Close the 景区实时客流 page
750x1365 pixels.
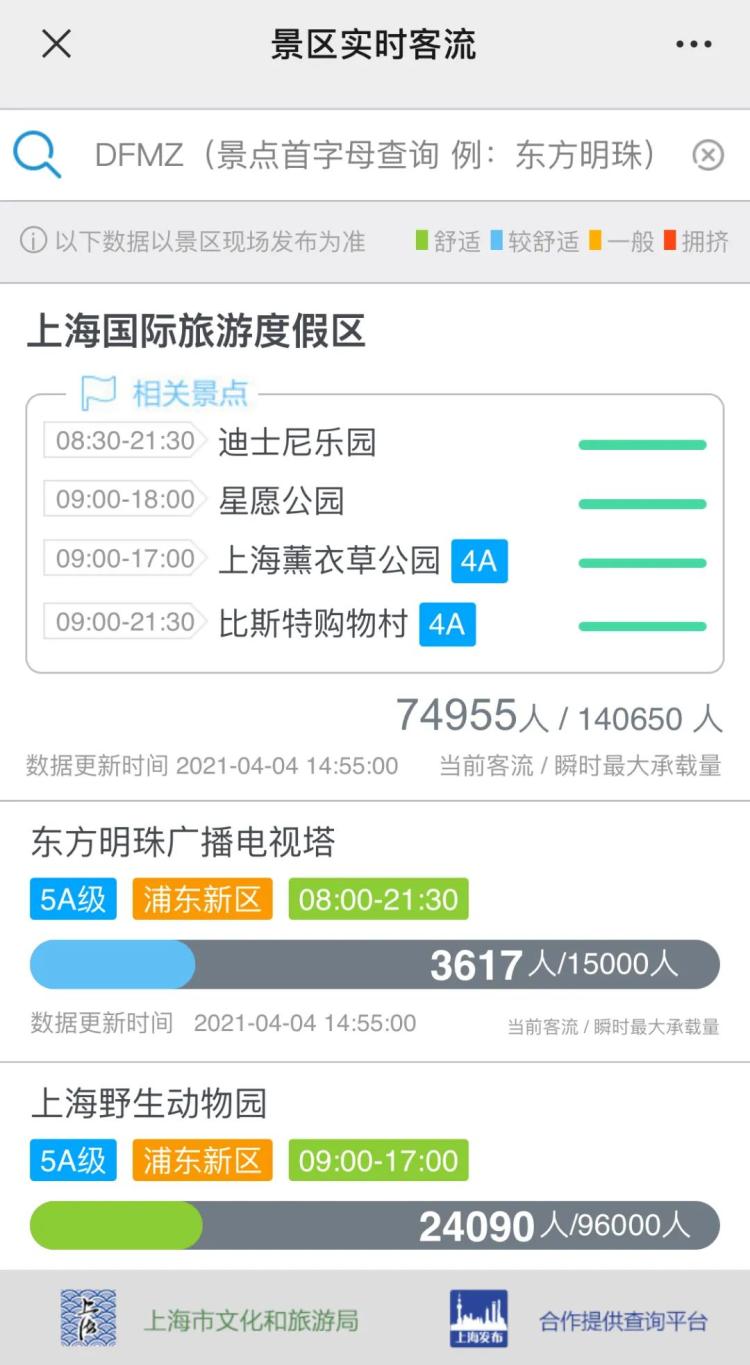[x=56, y=44]
